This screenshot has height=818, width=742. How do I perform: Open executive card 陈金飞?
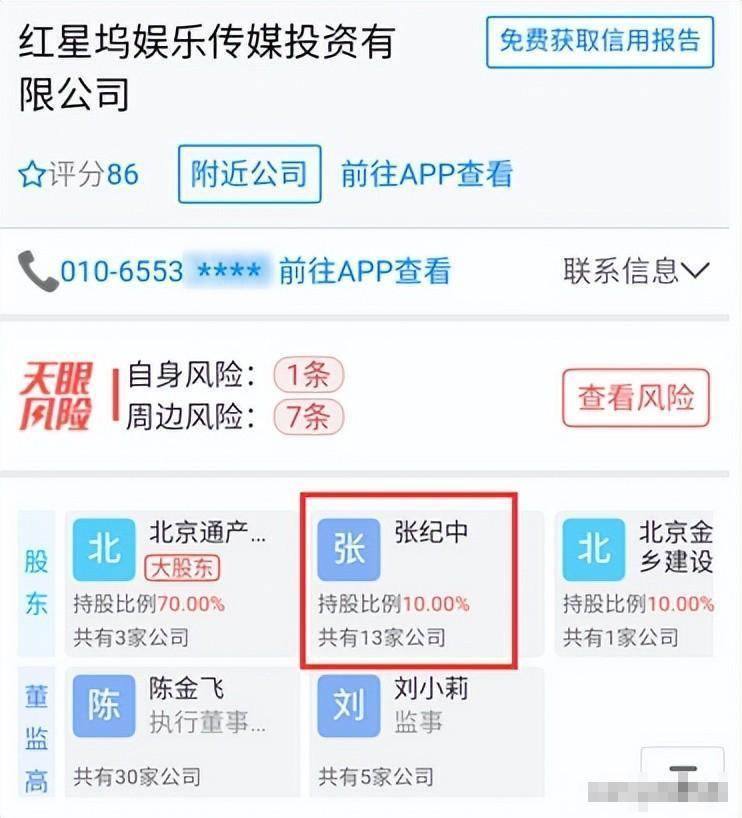click(181, 730)
